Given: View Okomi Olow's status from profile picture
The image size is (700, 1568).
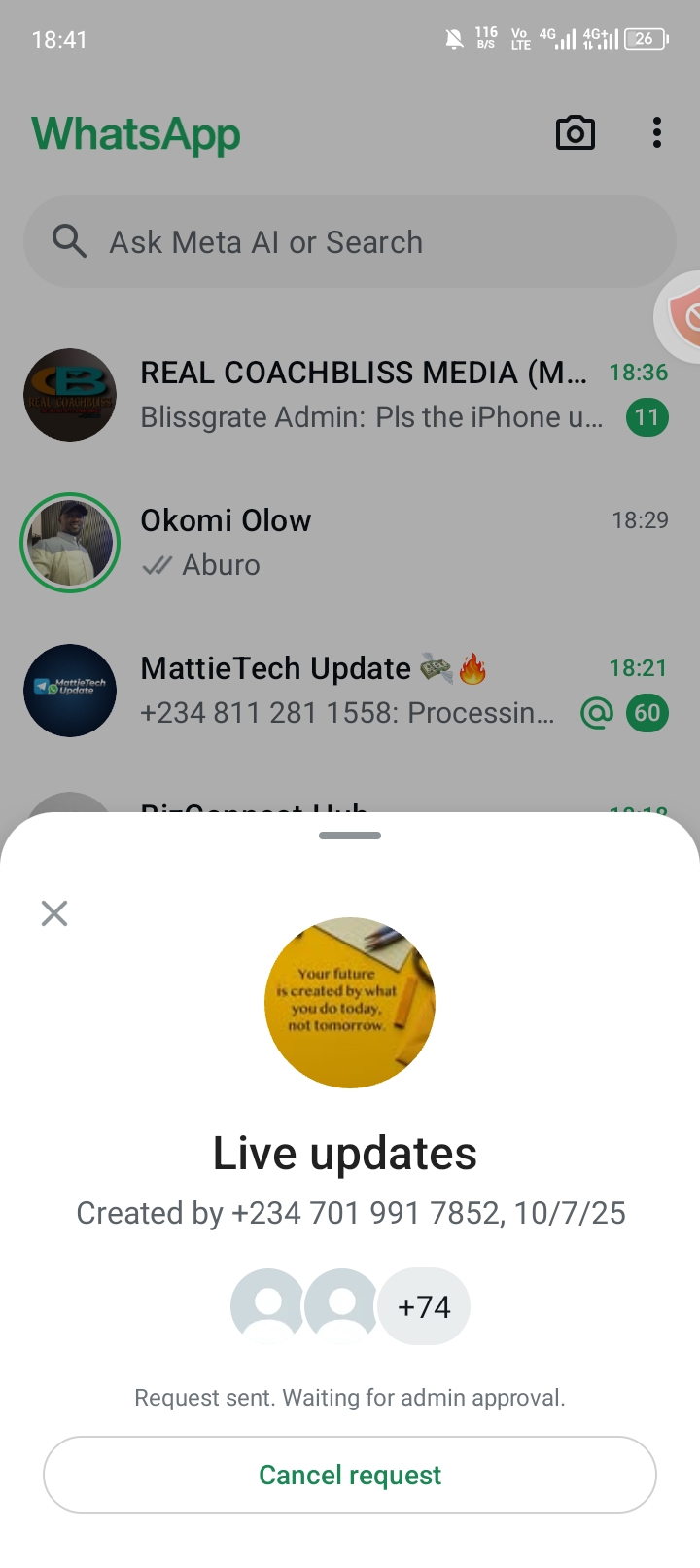Looking at the screenshot, I should click(70, 543).
